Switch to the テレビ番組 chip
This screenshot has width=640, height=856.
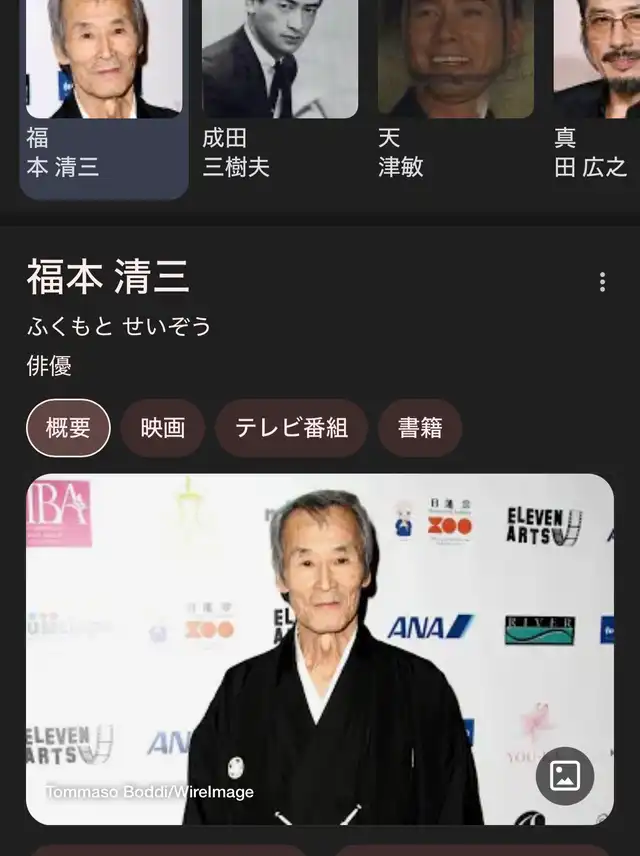tap(291, 427)
